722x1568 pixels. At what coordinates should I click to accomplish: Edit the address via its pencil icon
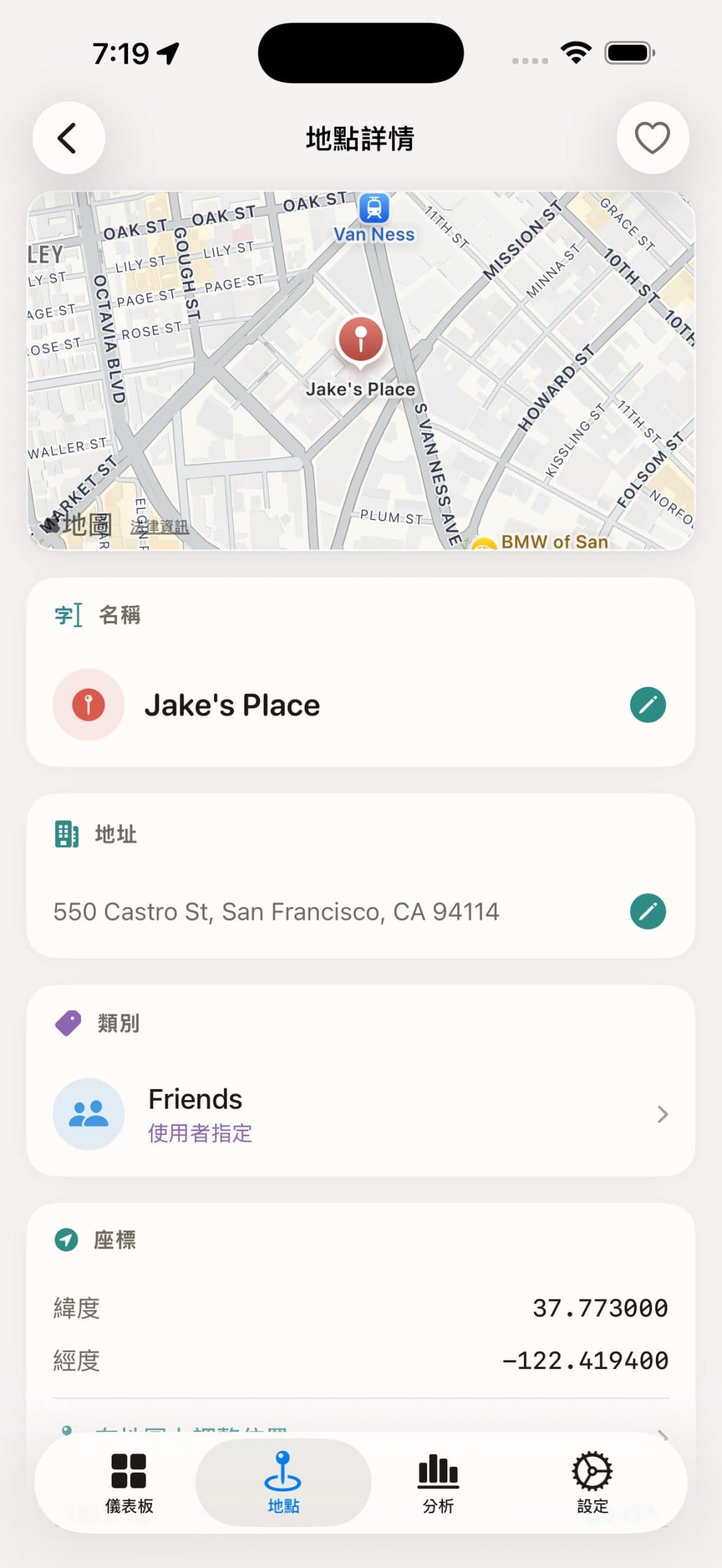click(647, 911)
